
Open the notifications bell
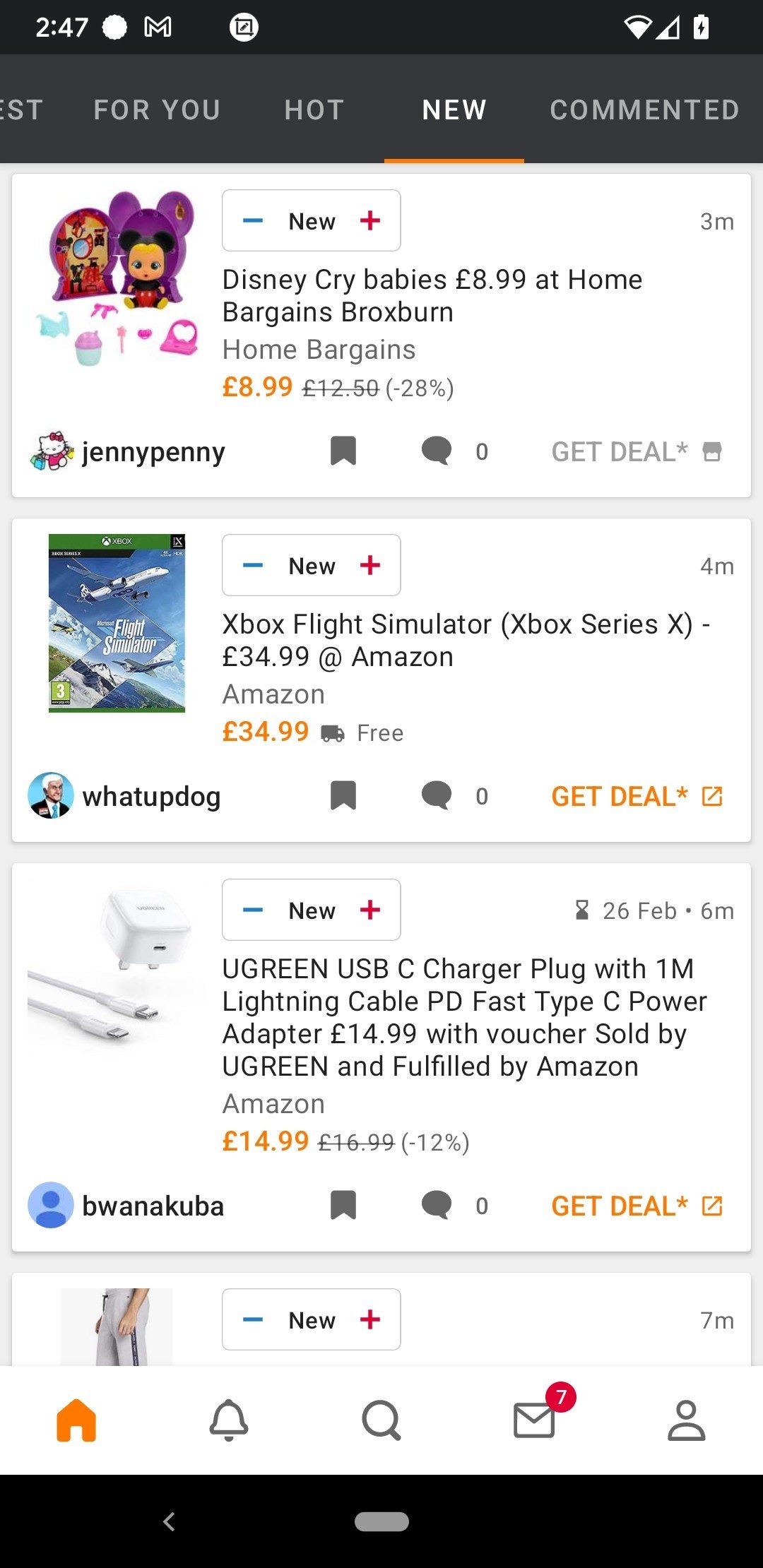tap(229, 1420)
